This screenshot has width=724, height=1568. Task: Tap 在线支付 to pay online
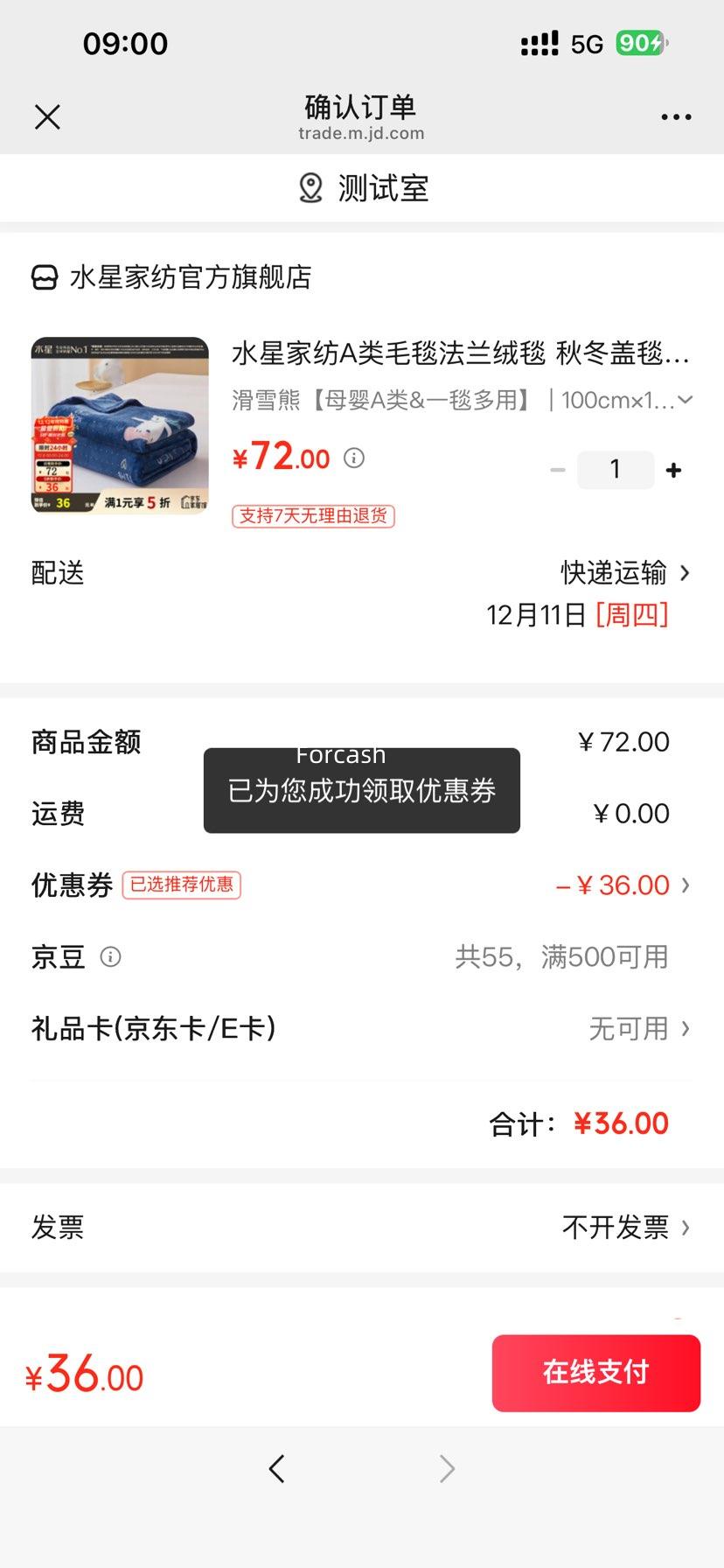(x=595, y=1372)
